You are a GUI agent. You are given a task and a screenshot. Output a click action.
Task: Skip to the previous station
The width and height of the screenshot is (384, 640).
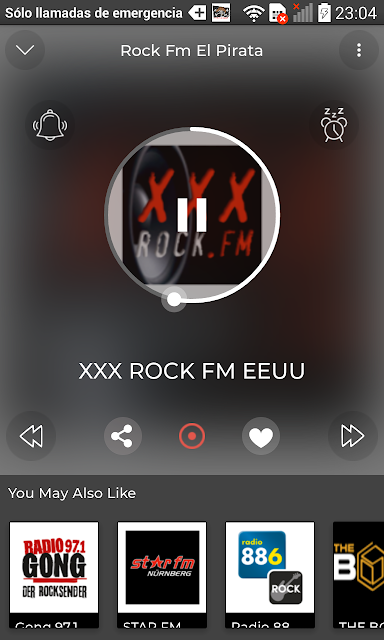31,436
